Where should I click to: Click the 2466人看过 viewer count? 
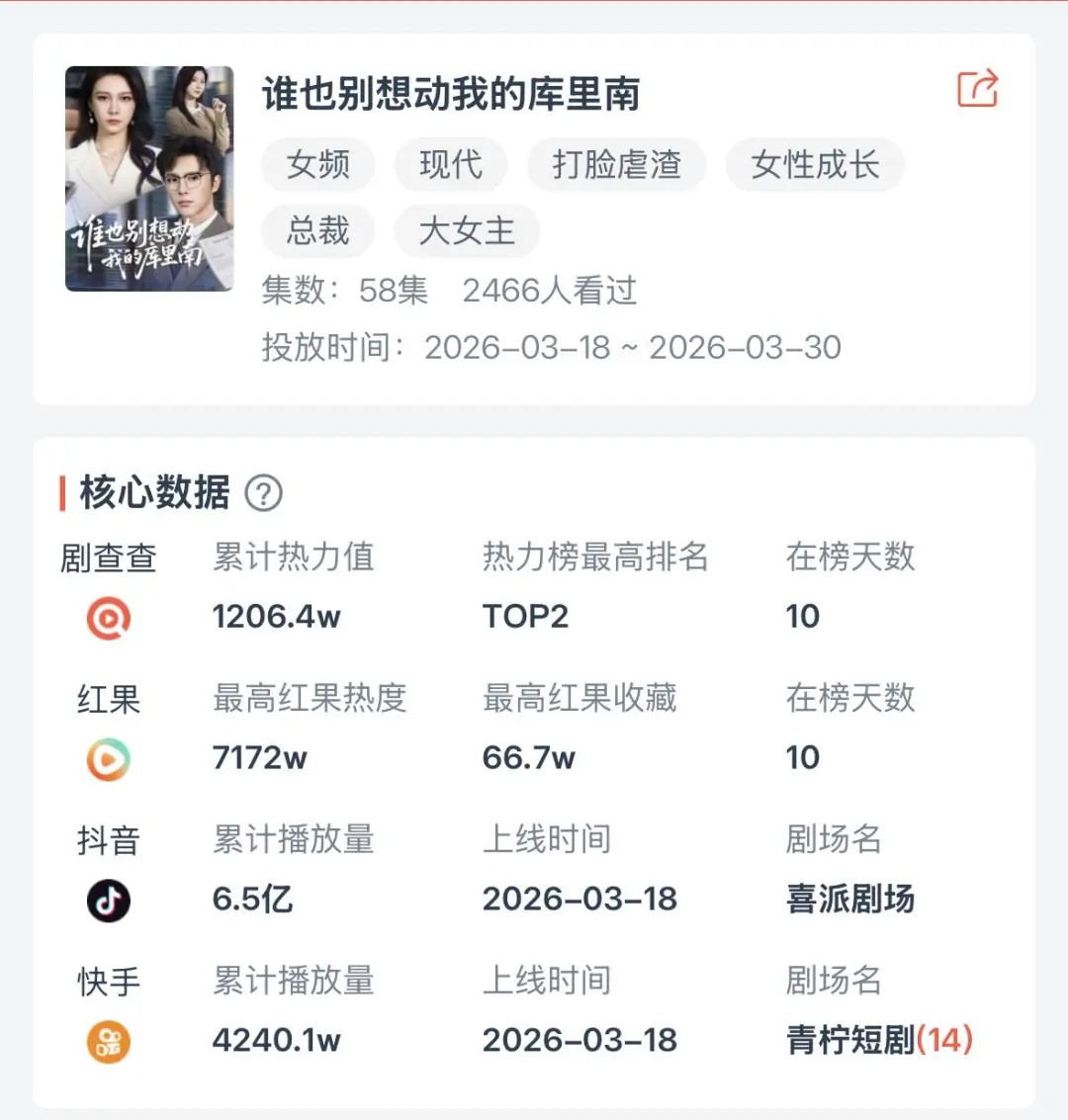[551, 292]
